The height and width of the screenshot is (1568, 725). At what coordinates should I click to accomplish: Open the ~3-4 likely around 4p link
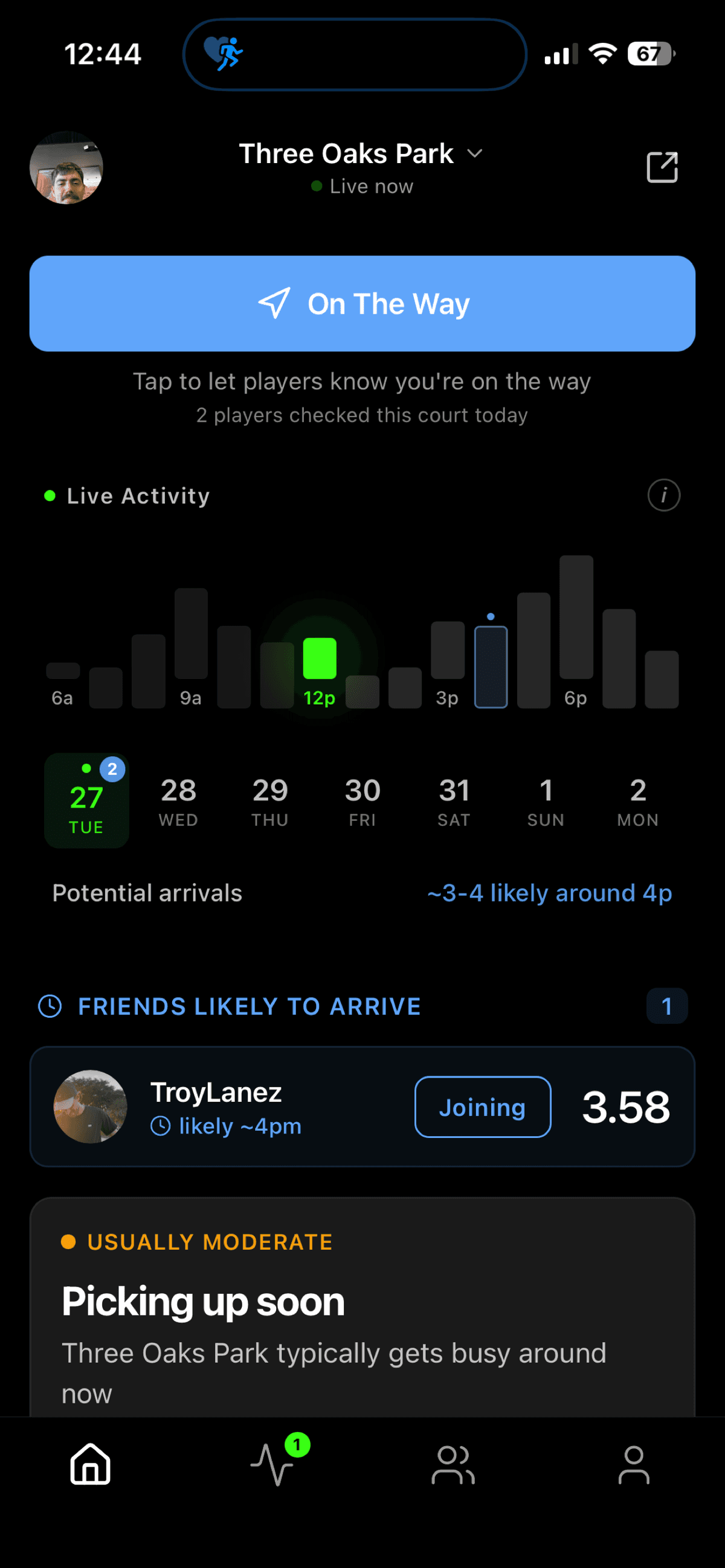coord(550,892)
